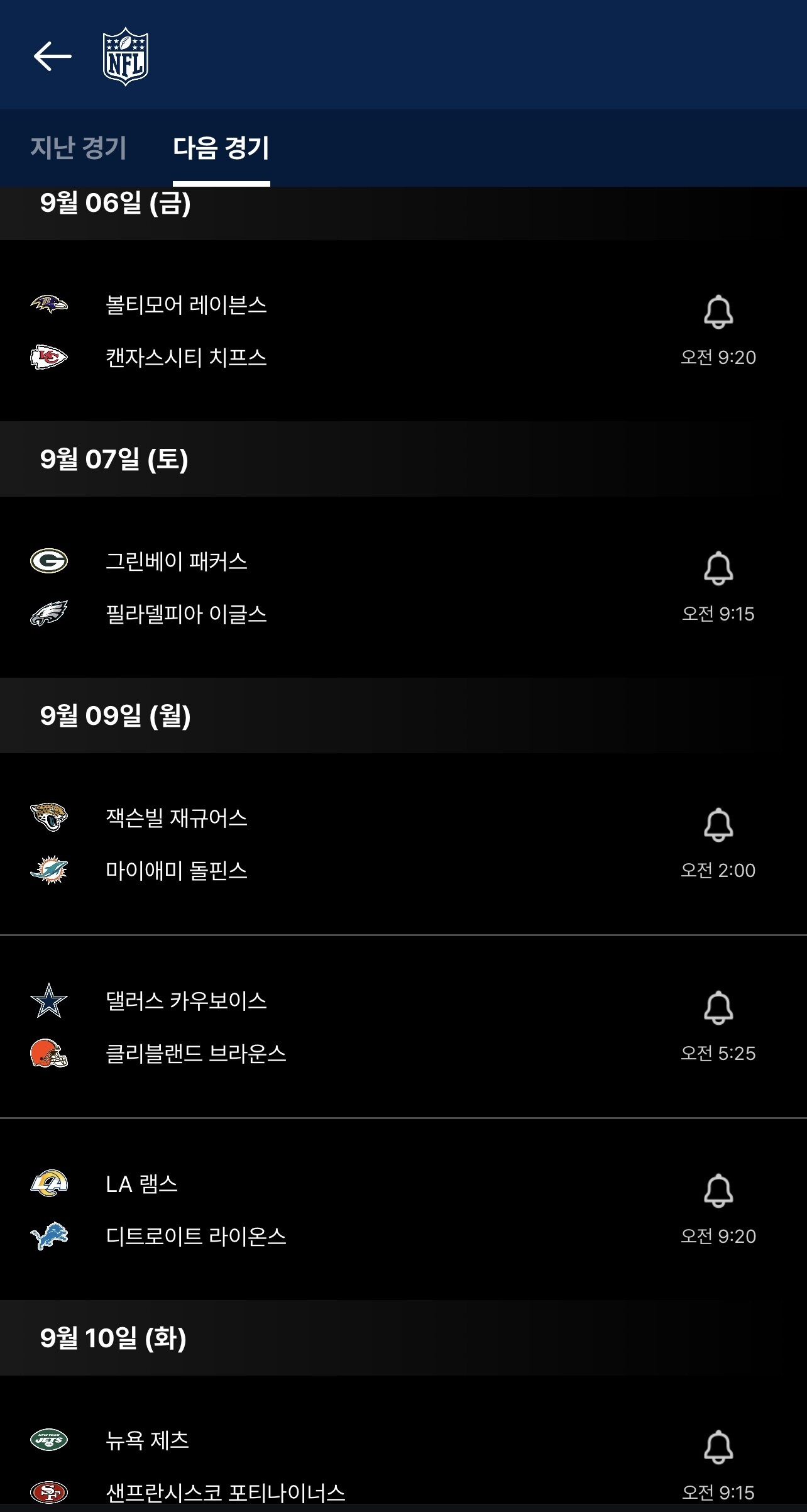
Task: Select the 다음 경기 tab
Action: tap(221, 148)
